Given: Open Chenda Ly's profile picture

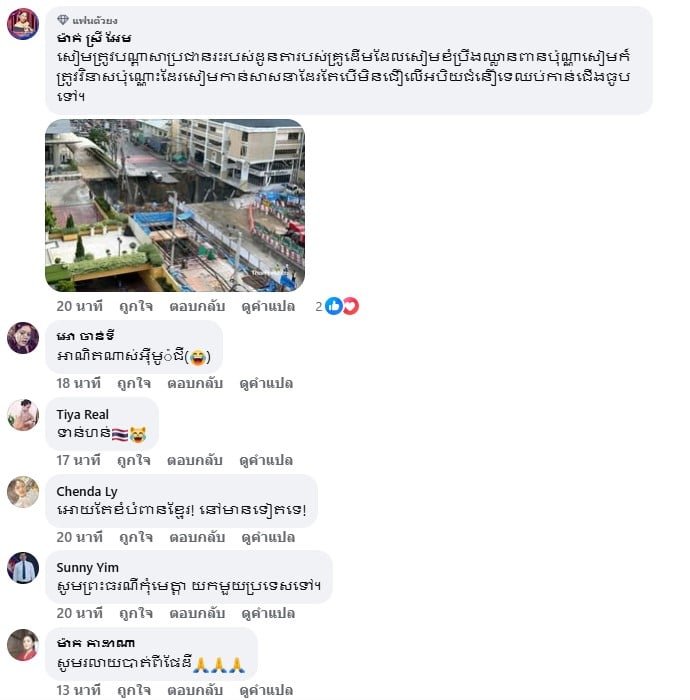Looking at the screenshot, I should [x=23, y=491].
